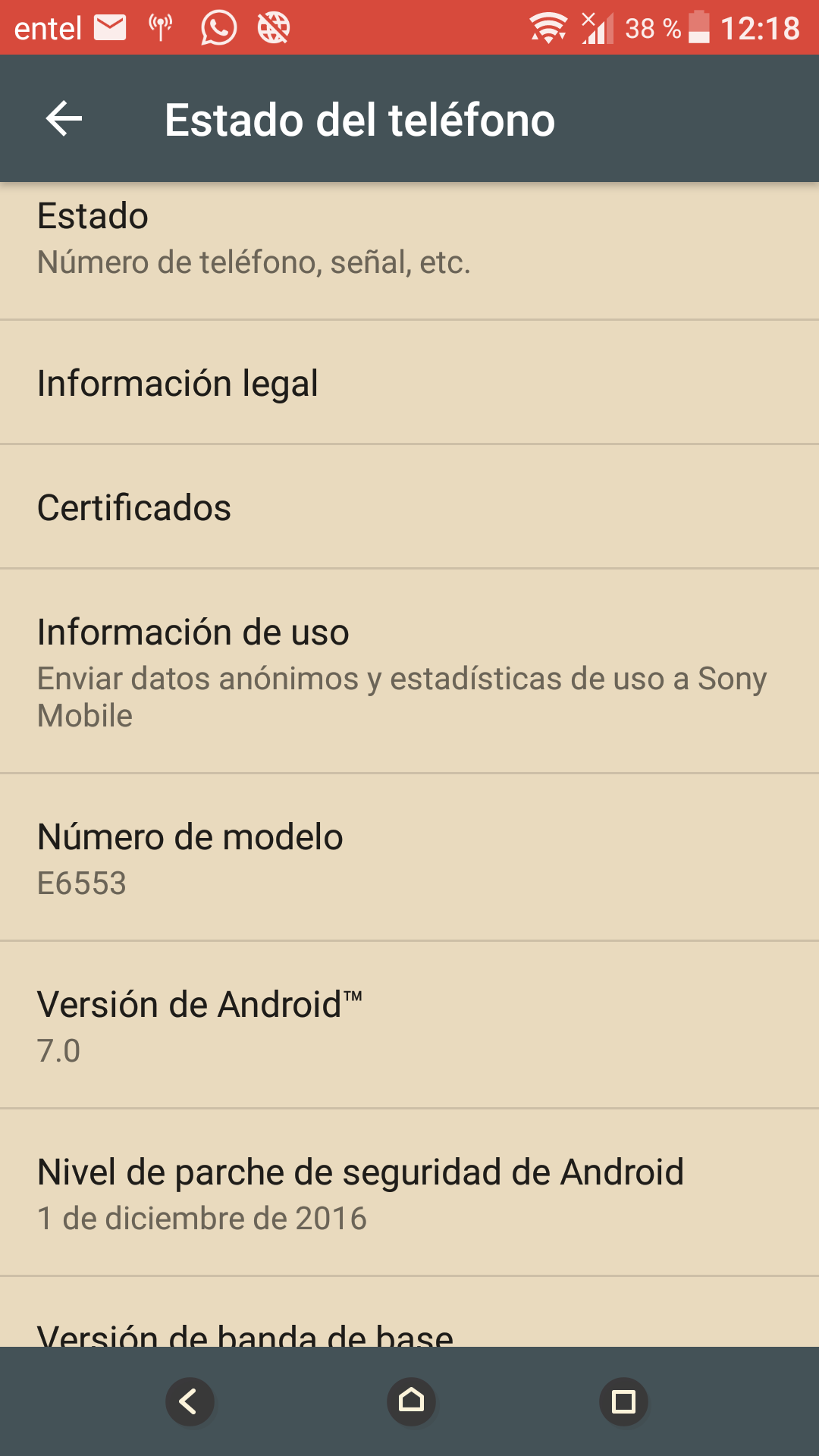
Task: Tap the Número de modelo row
Action: point(409,858)
